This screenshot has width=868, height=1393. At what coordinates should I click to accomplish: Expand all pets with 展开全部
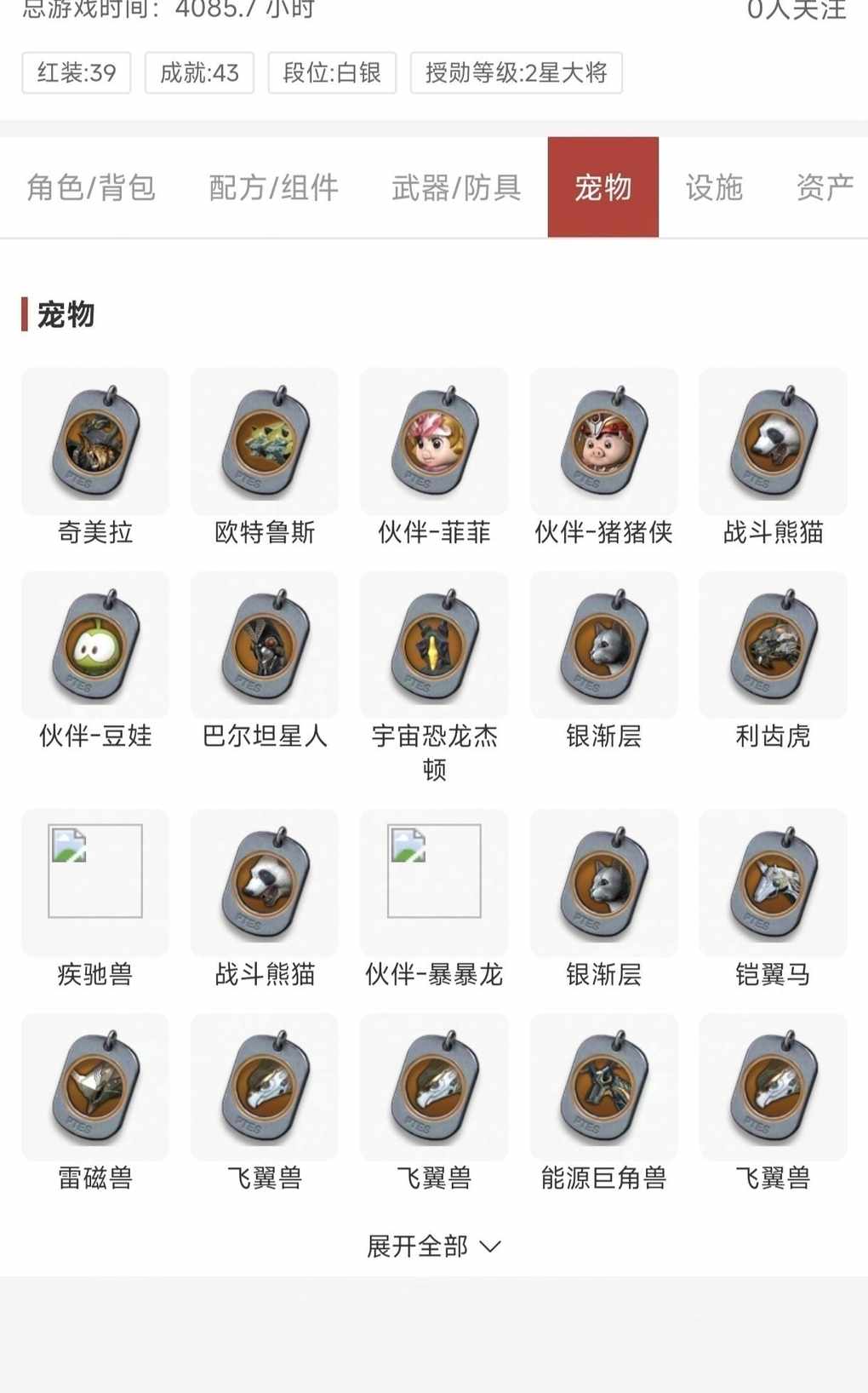(433, 1246)
